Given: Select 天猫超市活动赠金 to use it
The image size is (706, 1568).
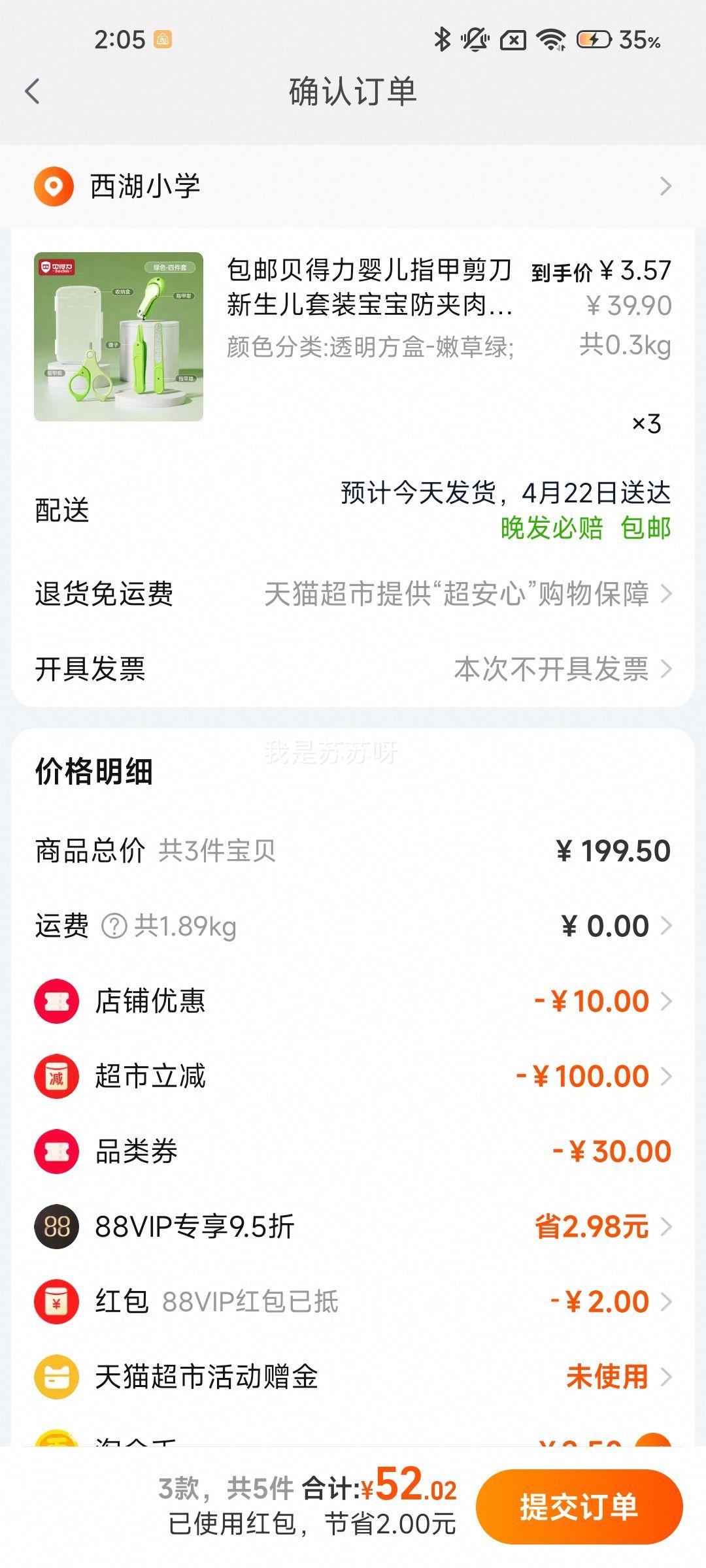Looking at the screenshot, I should click(x=353, y=1377).
